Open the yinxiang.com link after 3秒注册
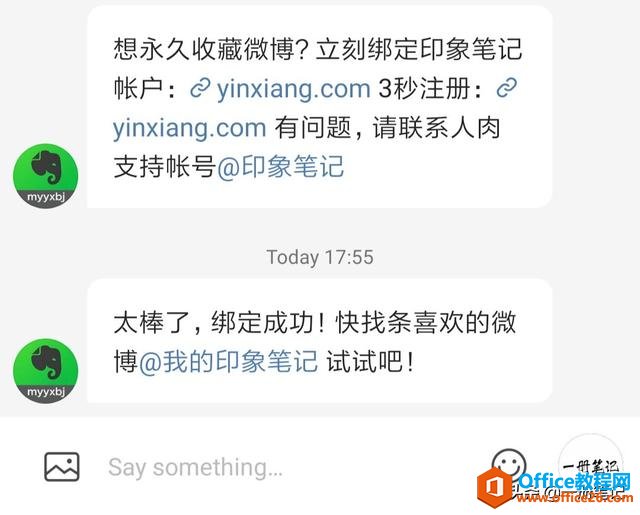The image size is (640, 515). click(190, 128)
